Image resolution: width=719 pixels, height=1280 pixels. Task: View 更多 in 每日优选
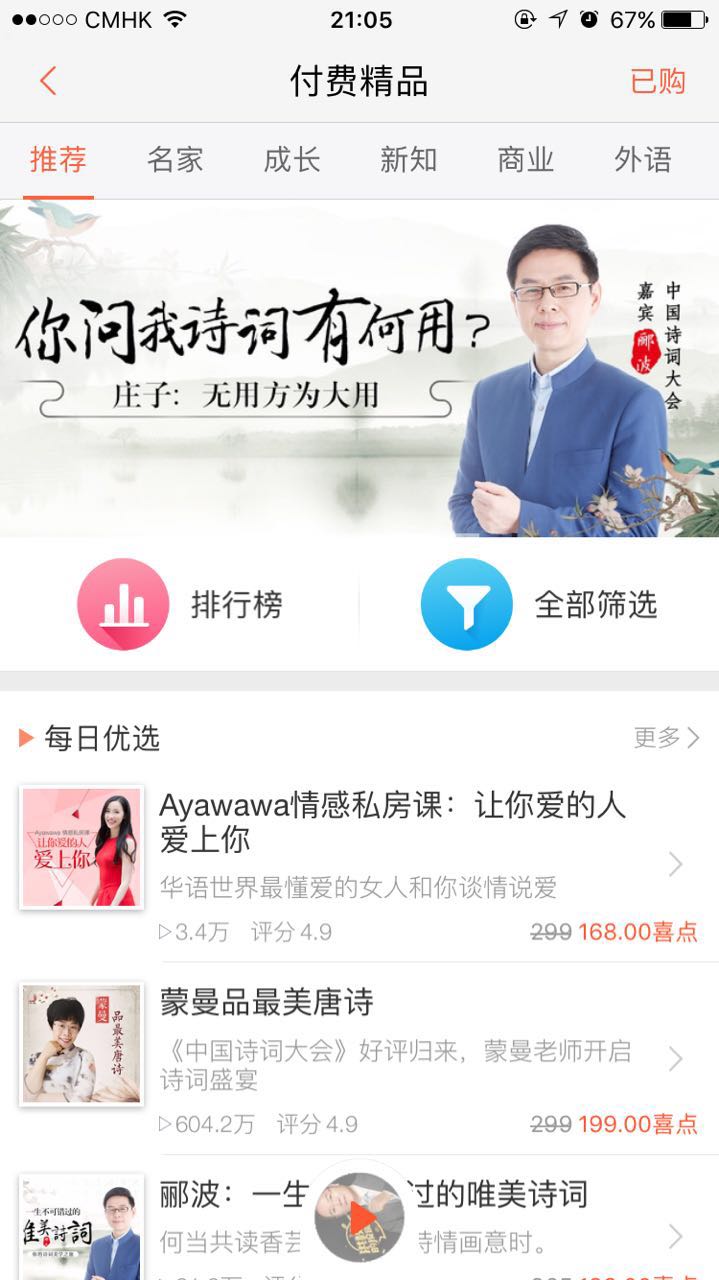pos(667,738)
